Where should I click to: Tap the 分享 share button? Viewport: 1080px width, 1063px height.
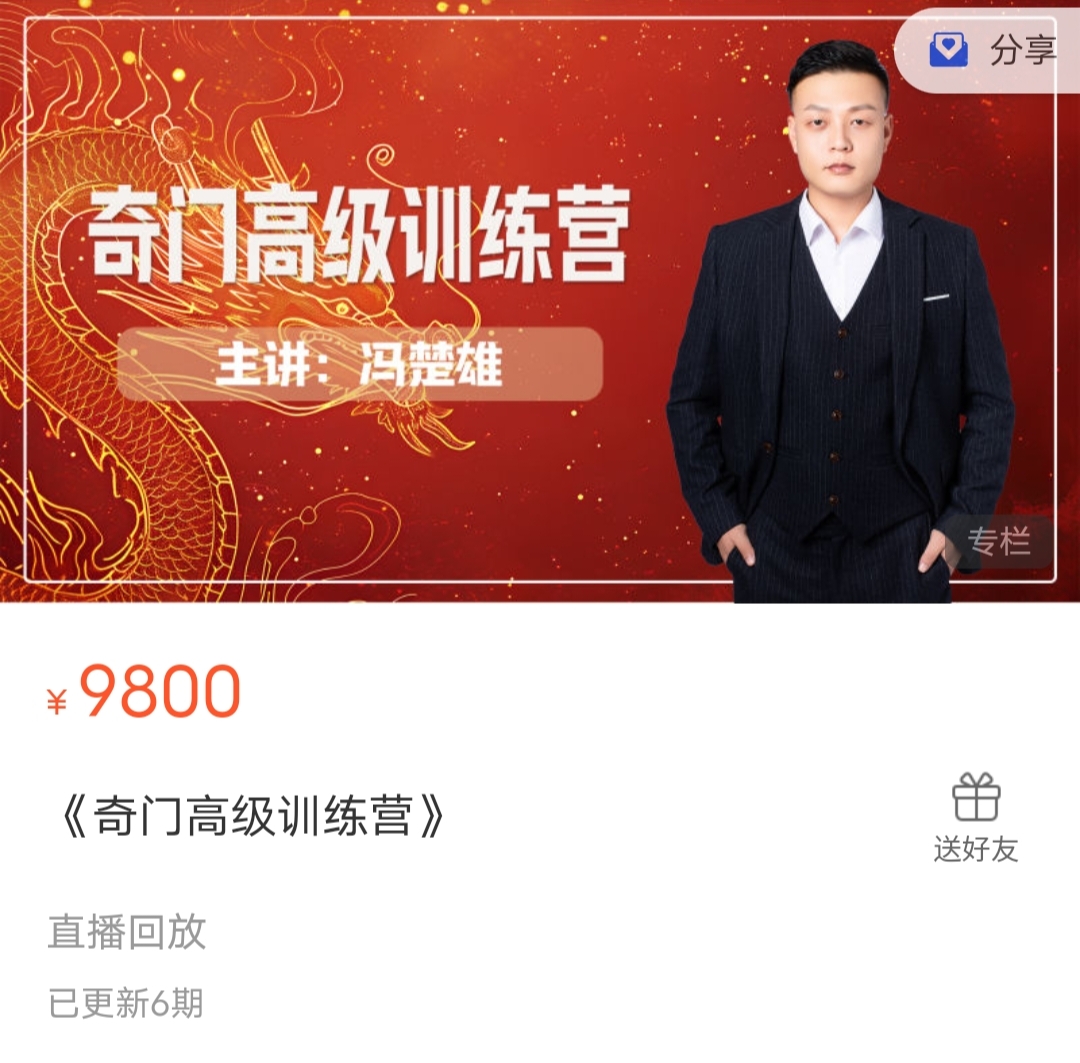[x=992, y=50]
